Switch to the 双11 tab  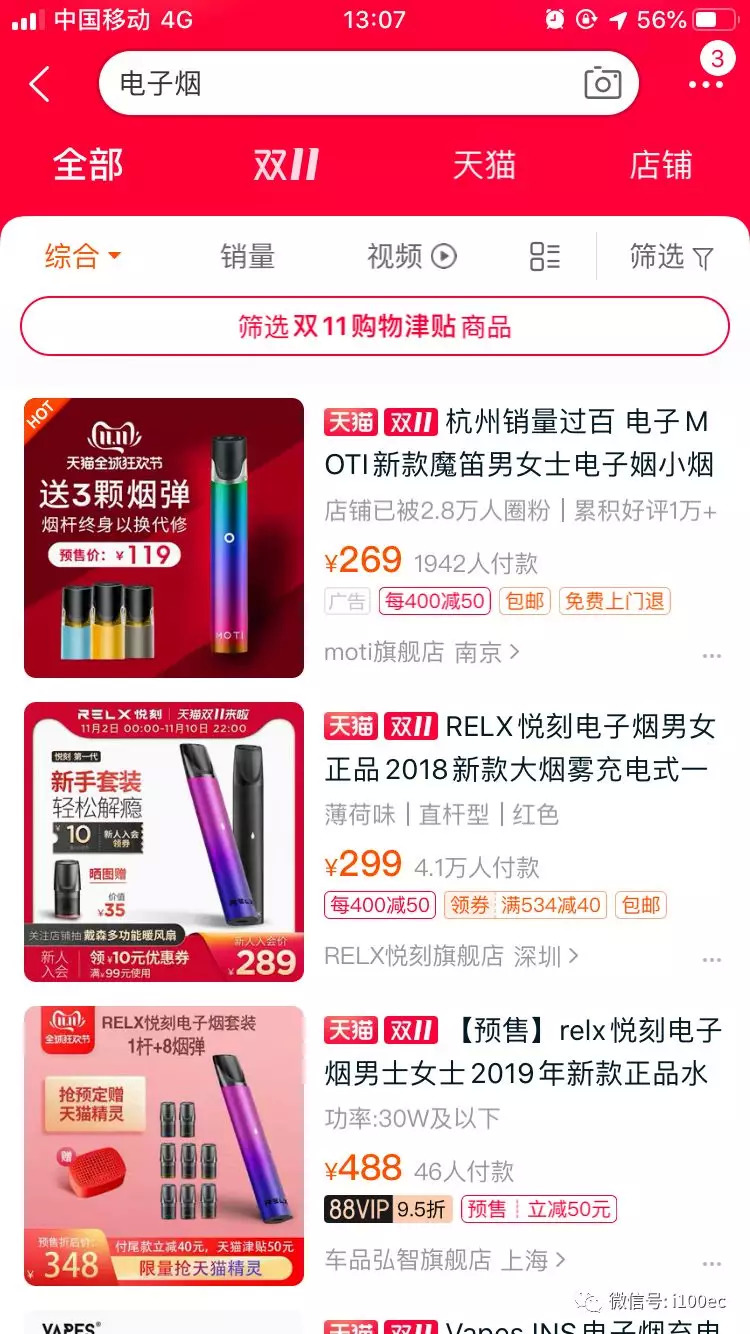point(286,165)
